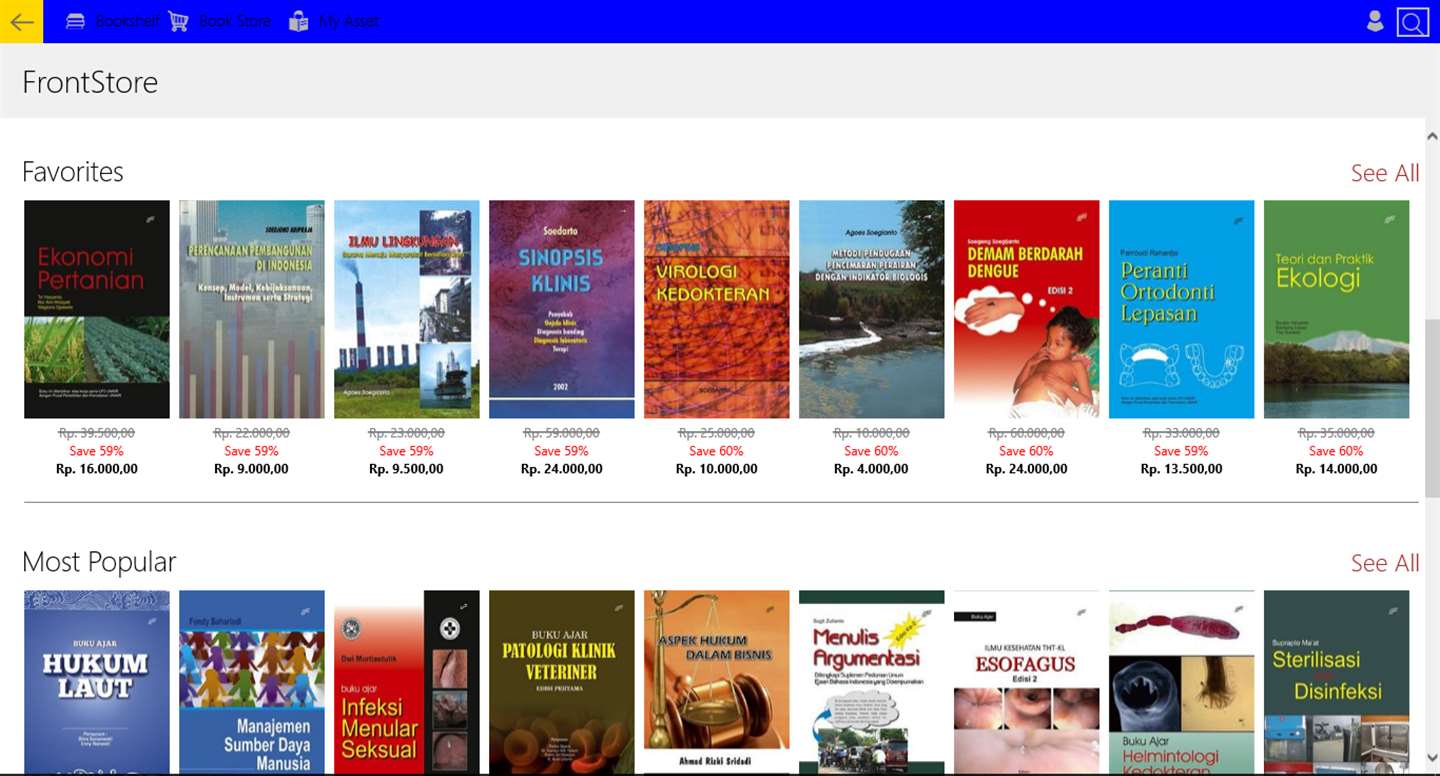Switch to Book Store

[x=220, y=21]
